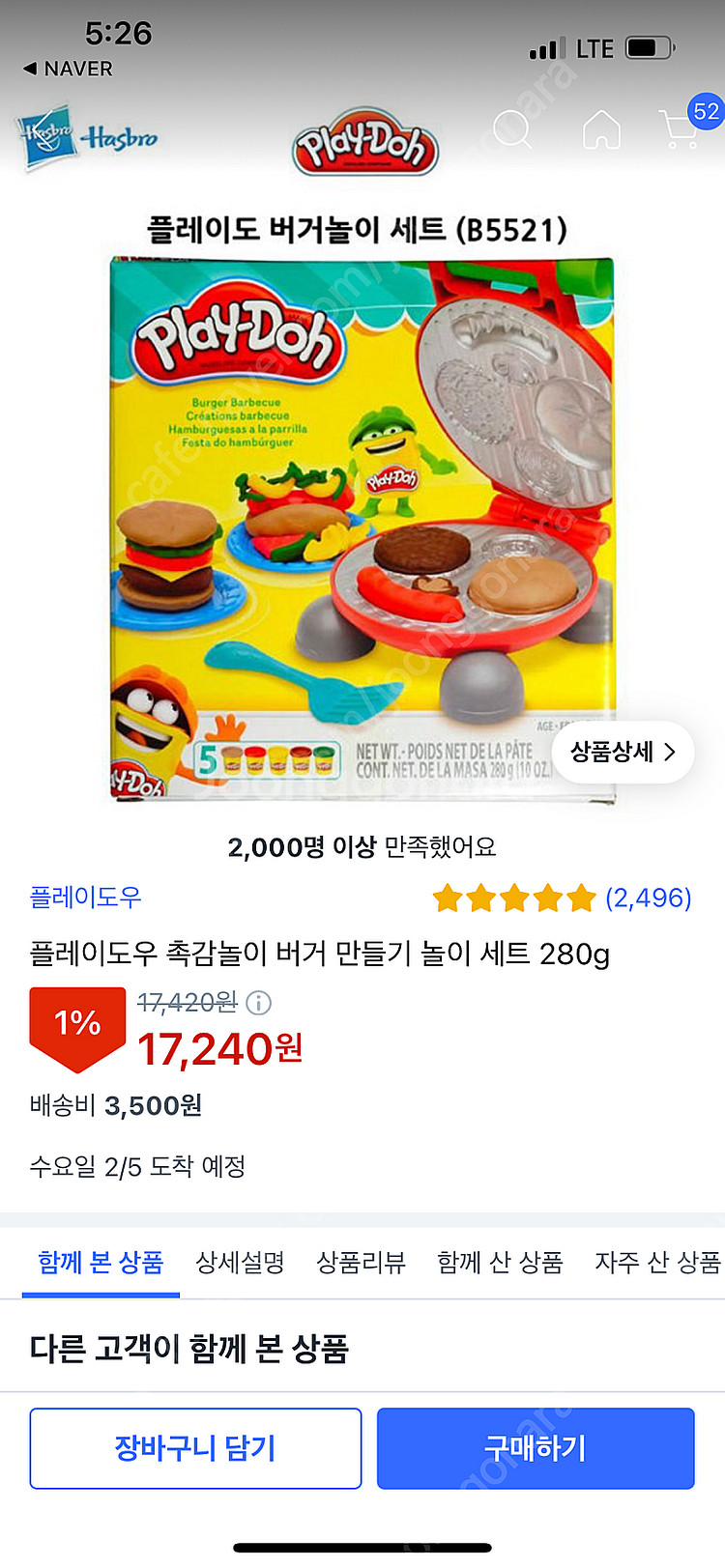Switch to the 함께 본 상품 tab

tap(101, 1262)
